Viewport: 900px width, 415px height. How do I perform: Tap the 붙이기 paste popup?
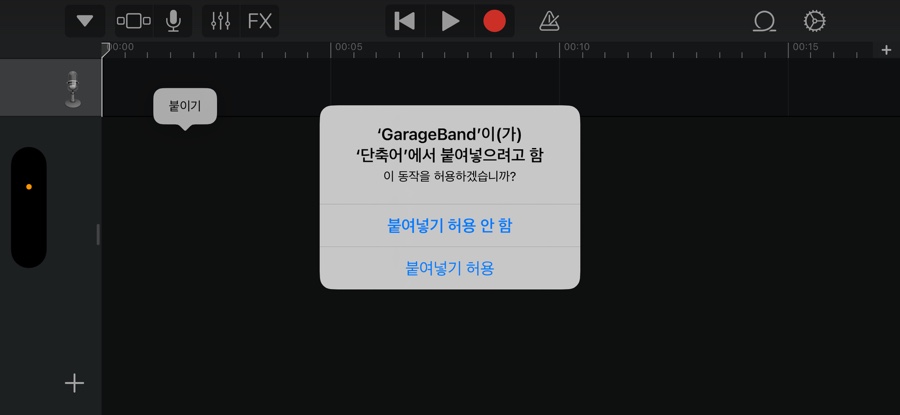184,105
